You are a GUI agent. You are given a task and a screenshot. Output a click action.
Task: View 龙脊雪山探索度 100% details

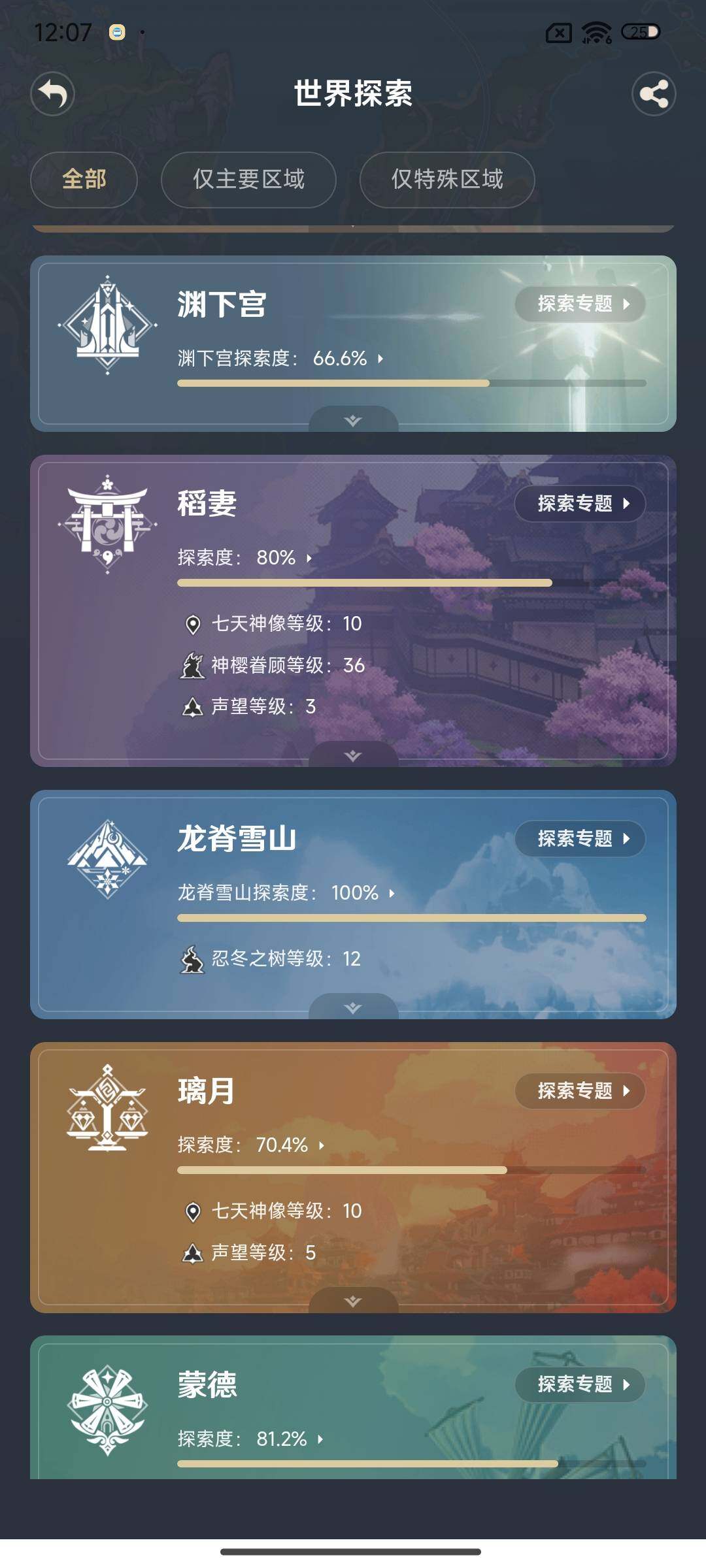coord(286,893)
